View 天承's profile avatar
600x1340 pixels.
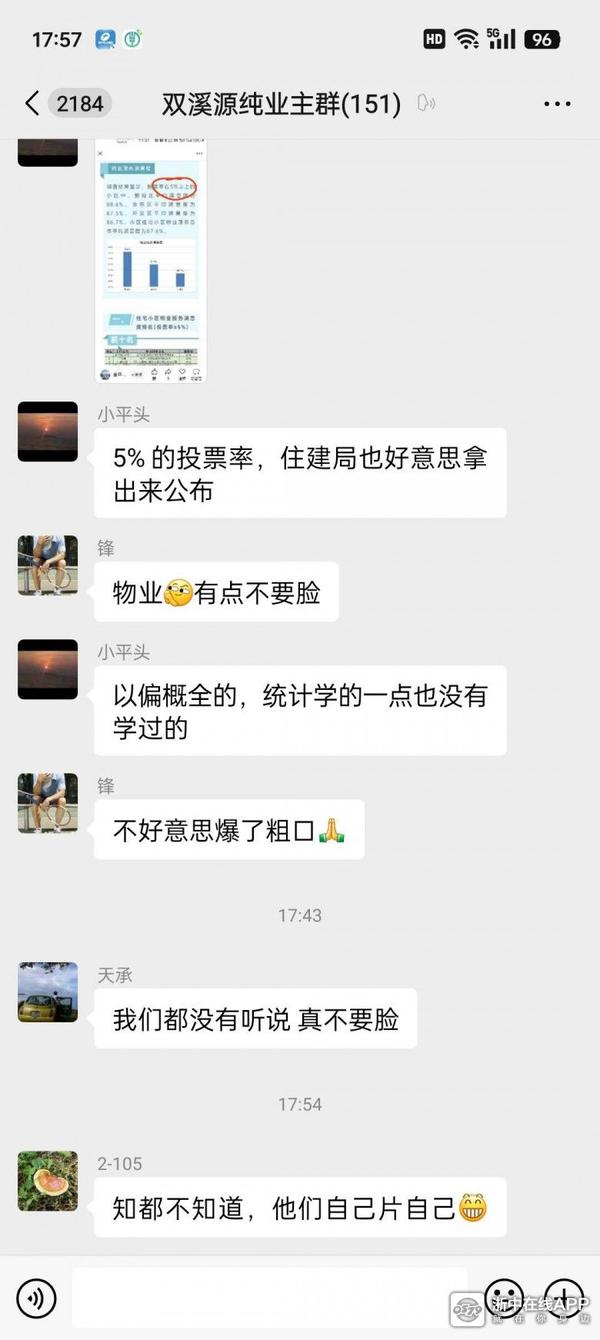pos(48,992)
